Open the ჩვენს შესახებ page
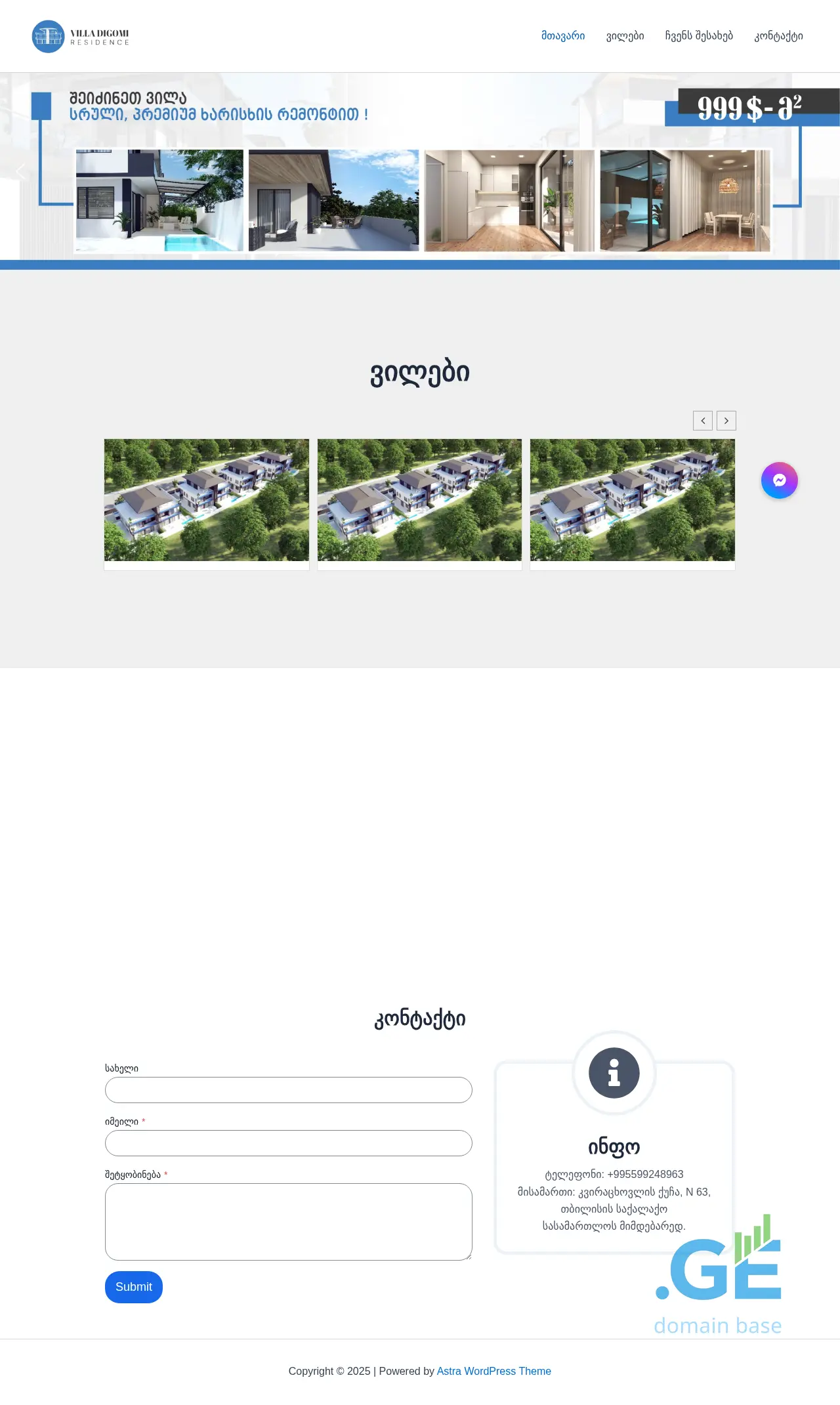This screenshot has height=1405, width=840. tap(698, 35)
